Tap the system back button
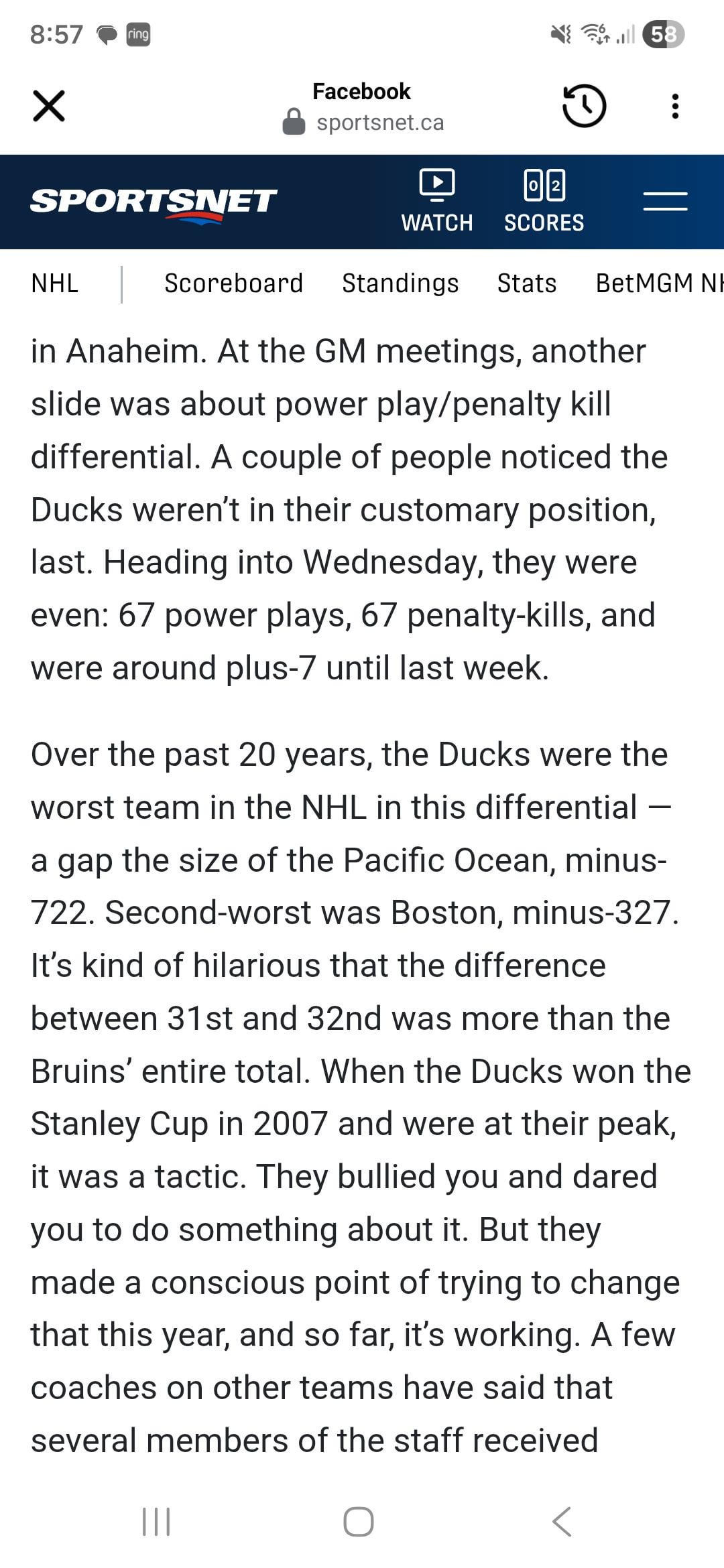Image resolution: width=724 pixels, height=1568 pixels. (562, 1521)
